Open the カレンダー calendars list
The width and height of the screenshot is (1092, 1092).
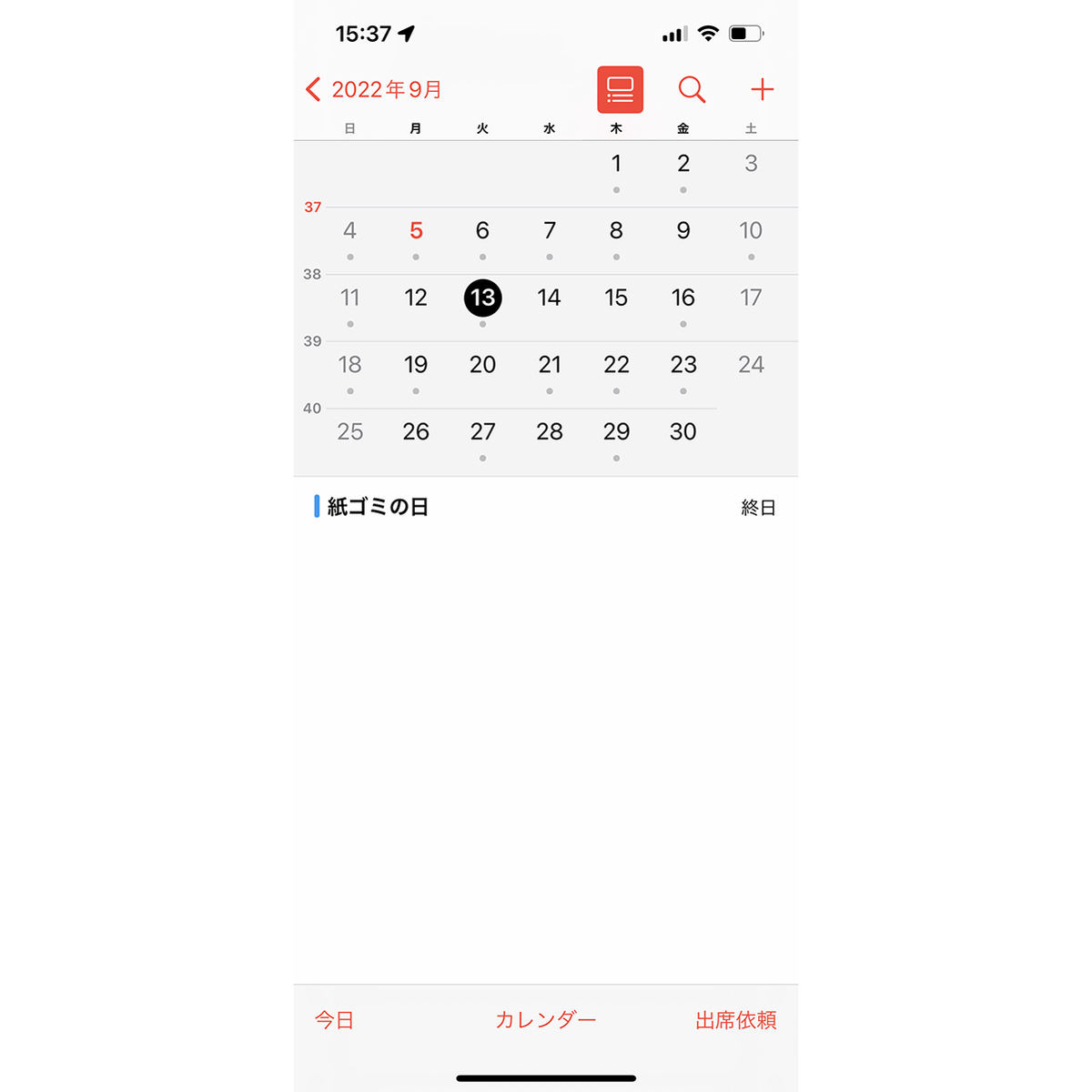pos(545,1020)
